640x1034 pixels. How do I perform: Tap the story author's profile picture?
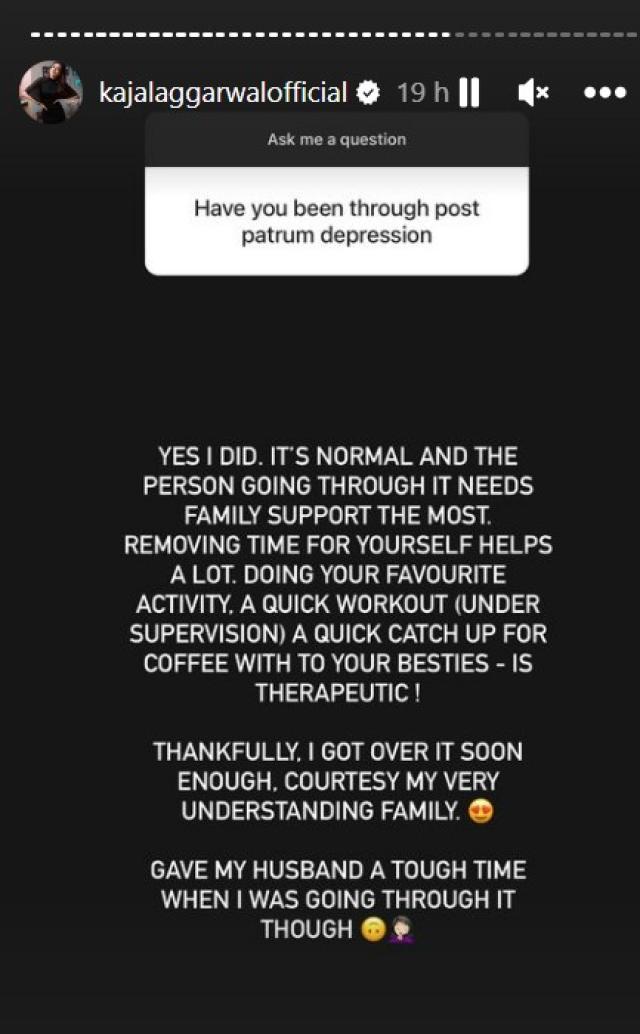pyautogui.click(x=51, y=93)
